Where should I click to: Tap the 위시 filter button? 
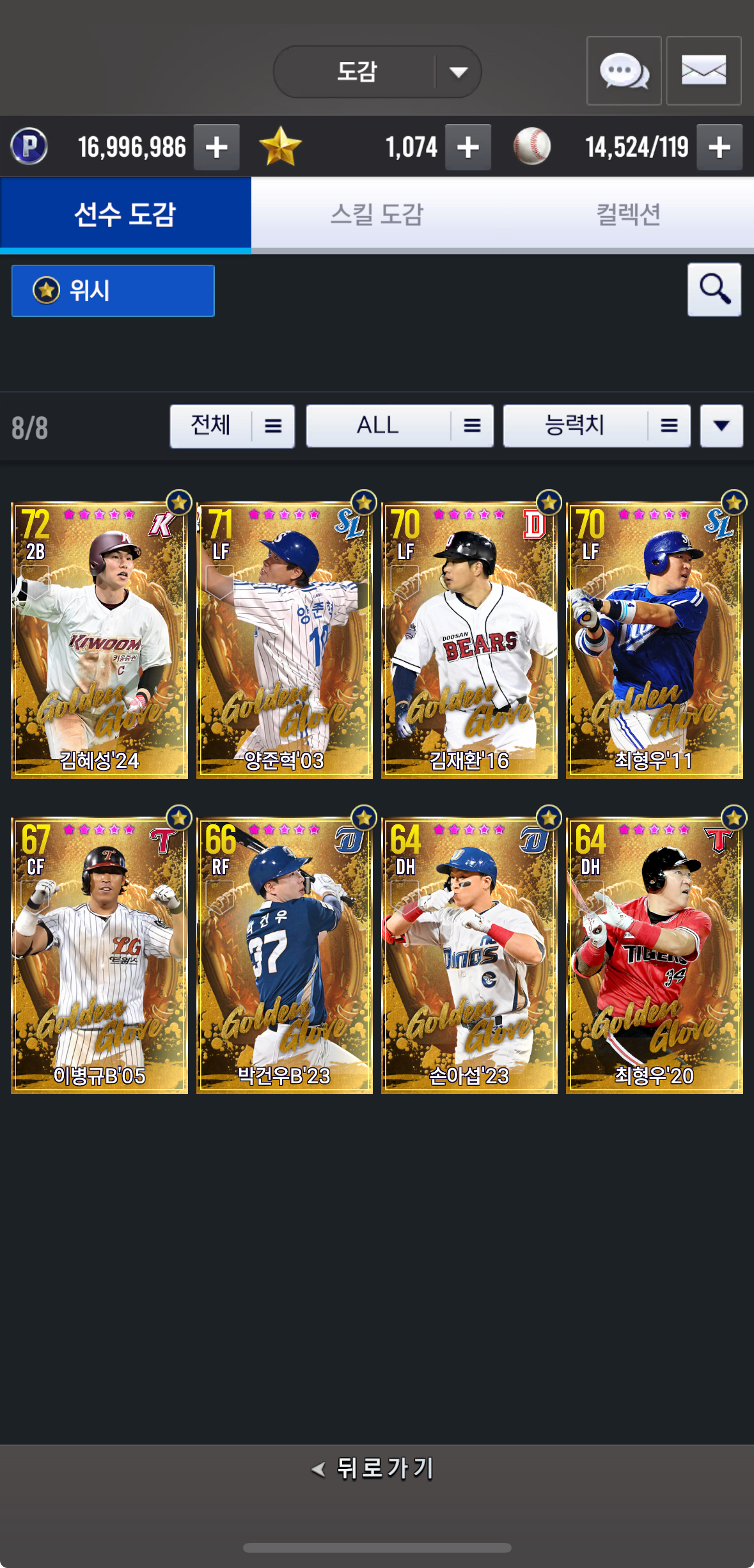click(113, 291)
